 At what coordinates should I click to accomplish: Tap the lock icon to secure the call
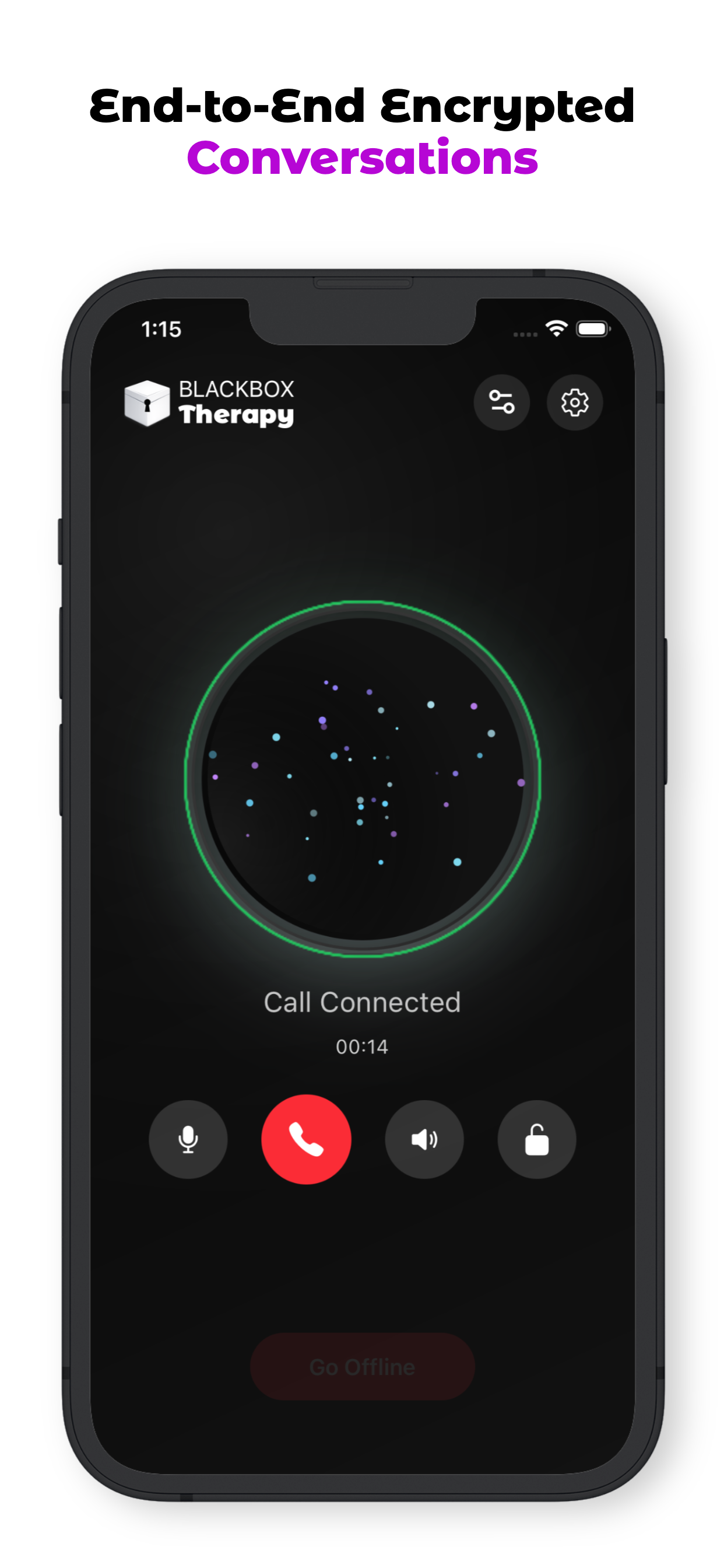pyautogui.click(x=537, y=1139)
